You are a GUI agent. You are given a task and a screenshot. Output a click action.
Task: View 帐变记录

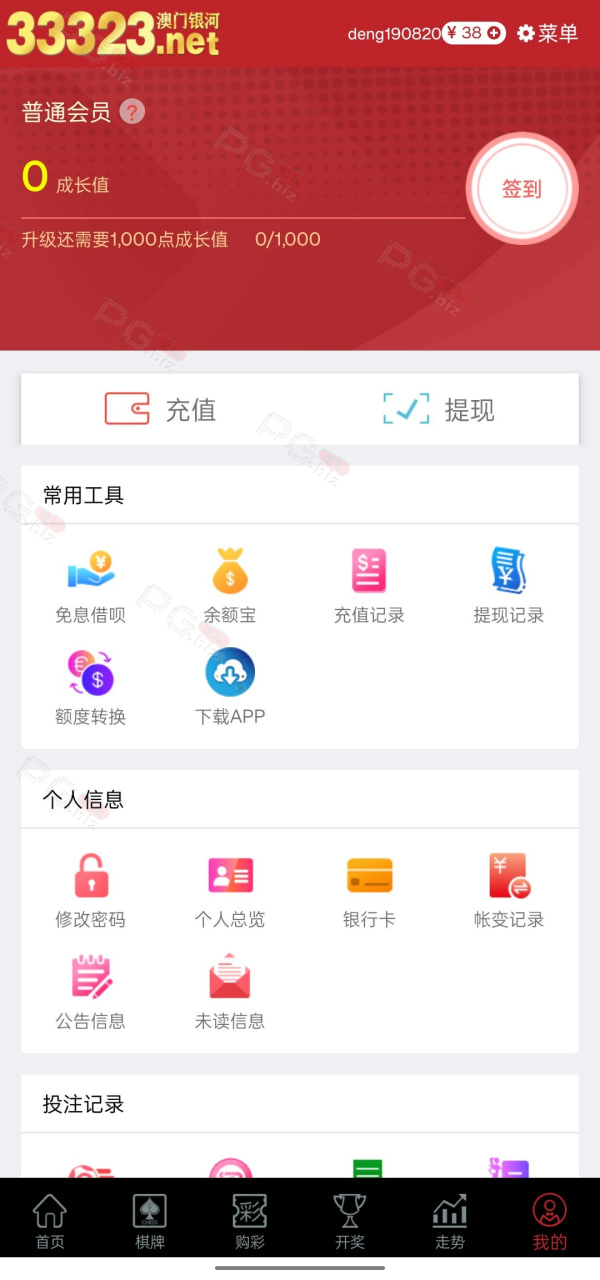tap(509, 891)
